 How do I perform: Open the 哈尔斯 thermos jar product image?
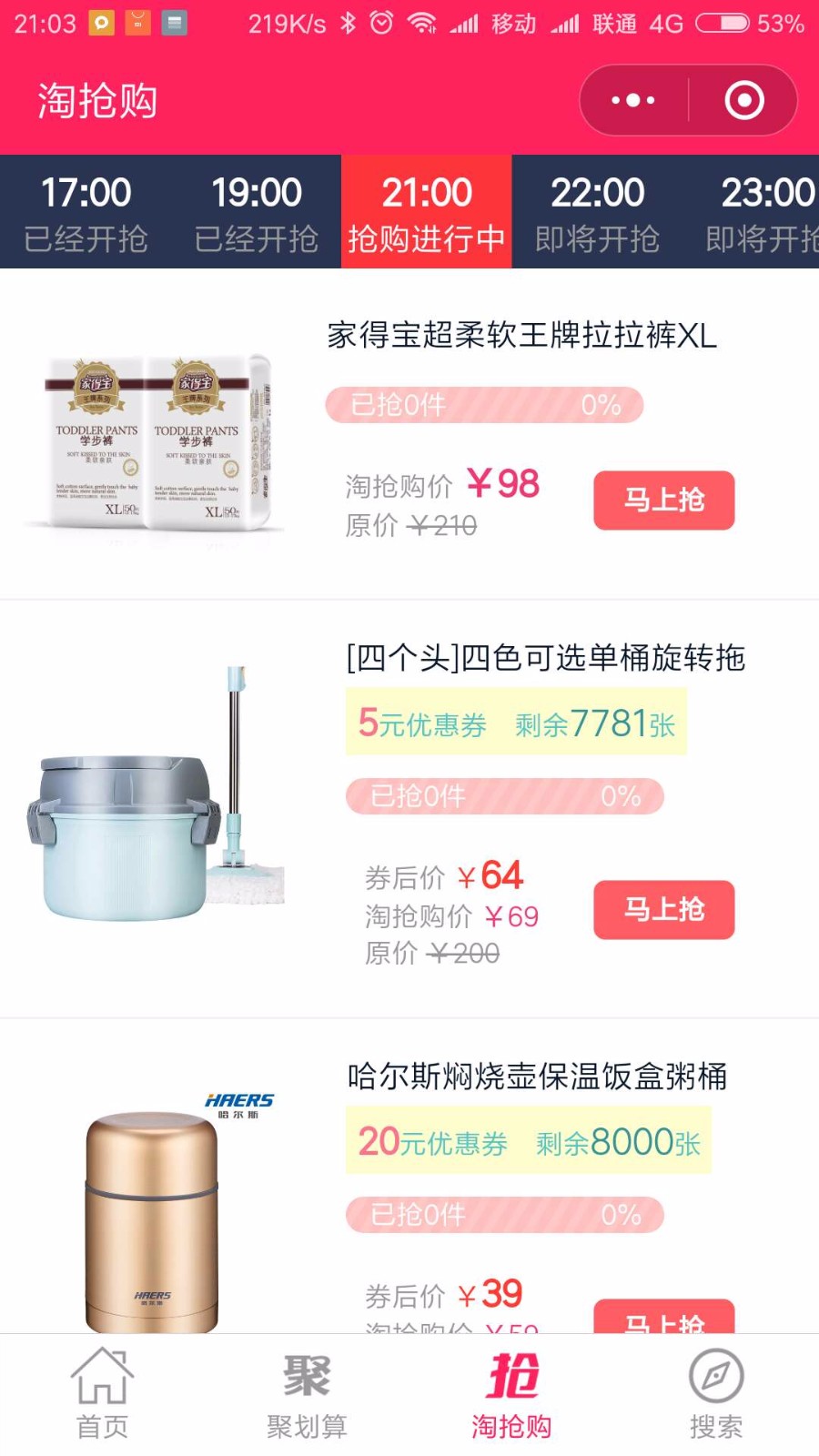(x=157, y=1210)
